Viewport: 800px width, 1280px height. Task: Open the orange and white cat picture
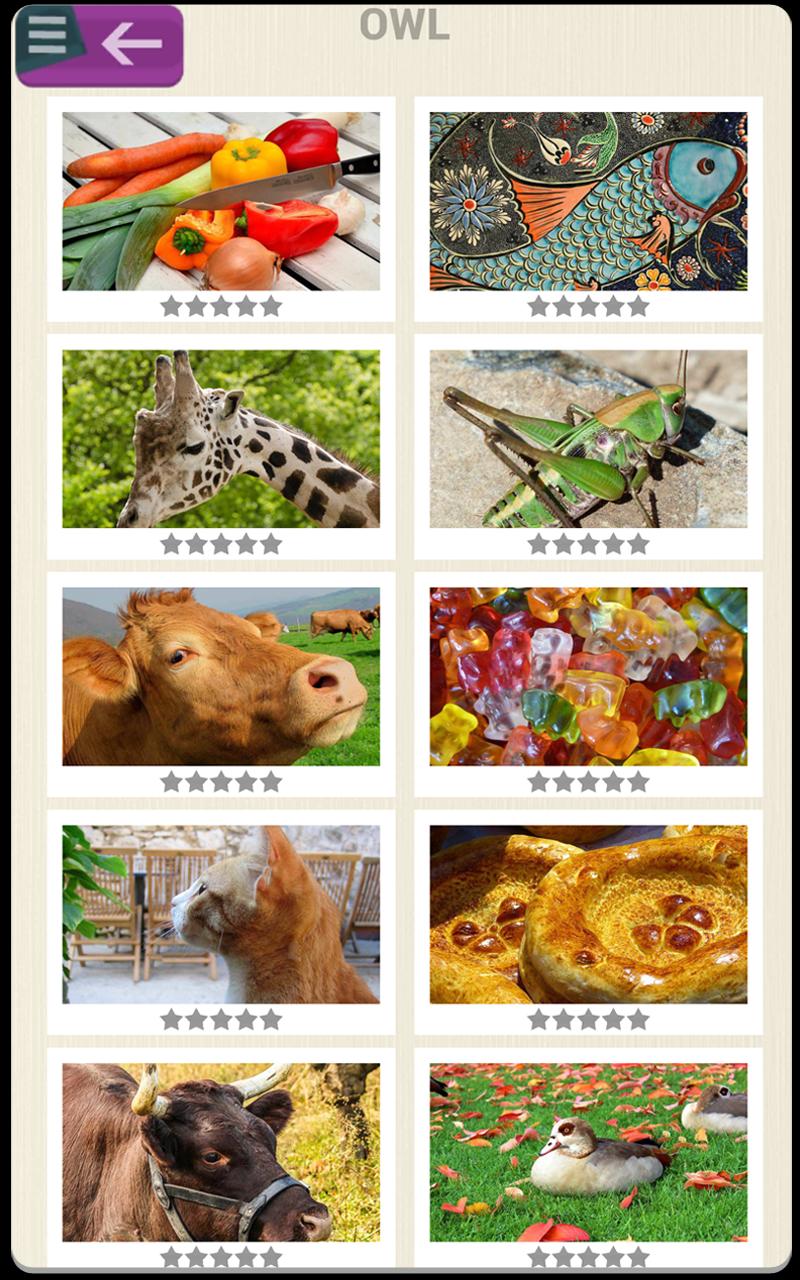pos(221,915)
